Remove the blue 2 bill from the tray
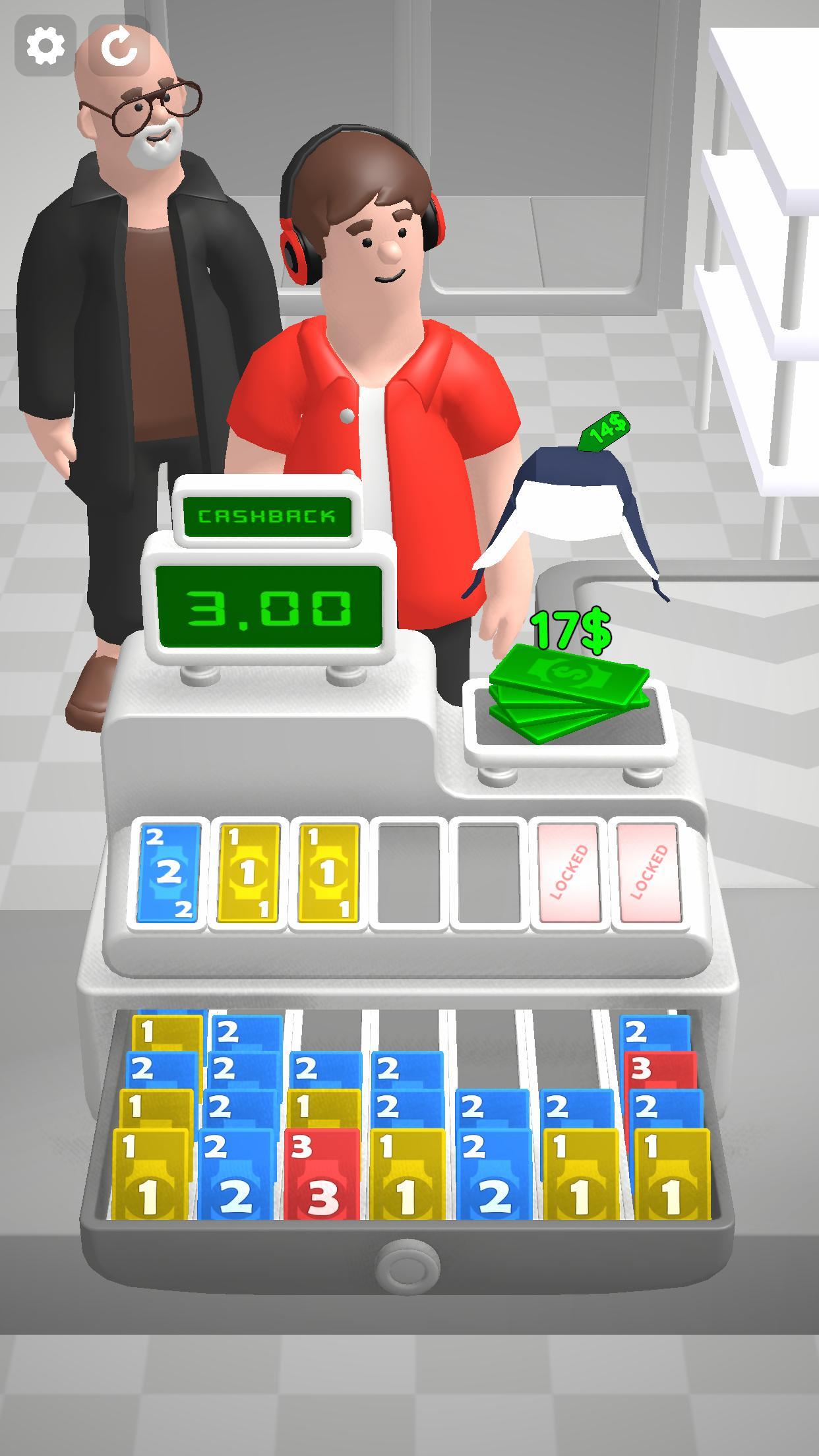The height and width of the screenshot is (1456, 819). point(169,872)
